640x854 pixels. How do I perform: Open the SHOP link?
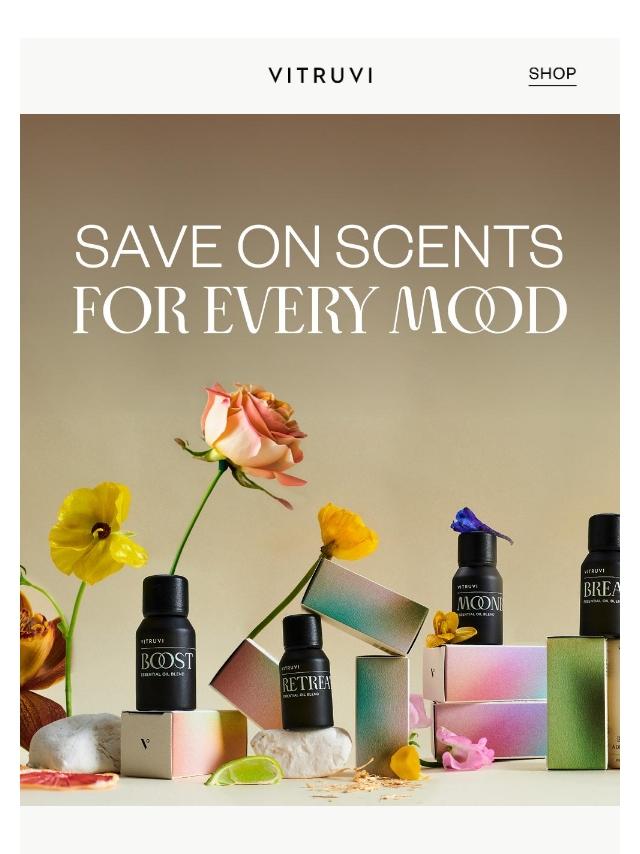[552, 74]
